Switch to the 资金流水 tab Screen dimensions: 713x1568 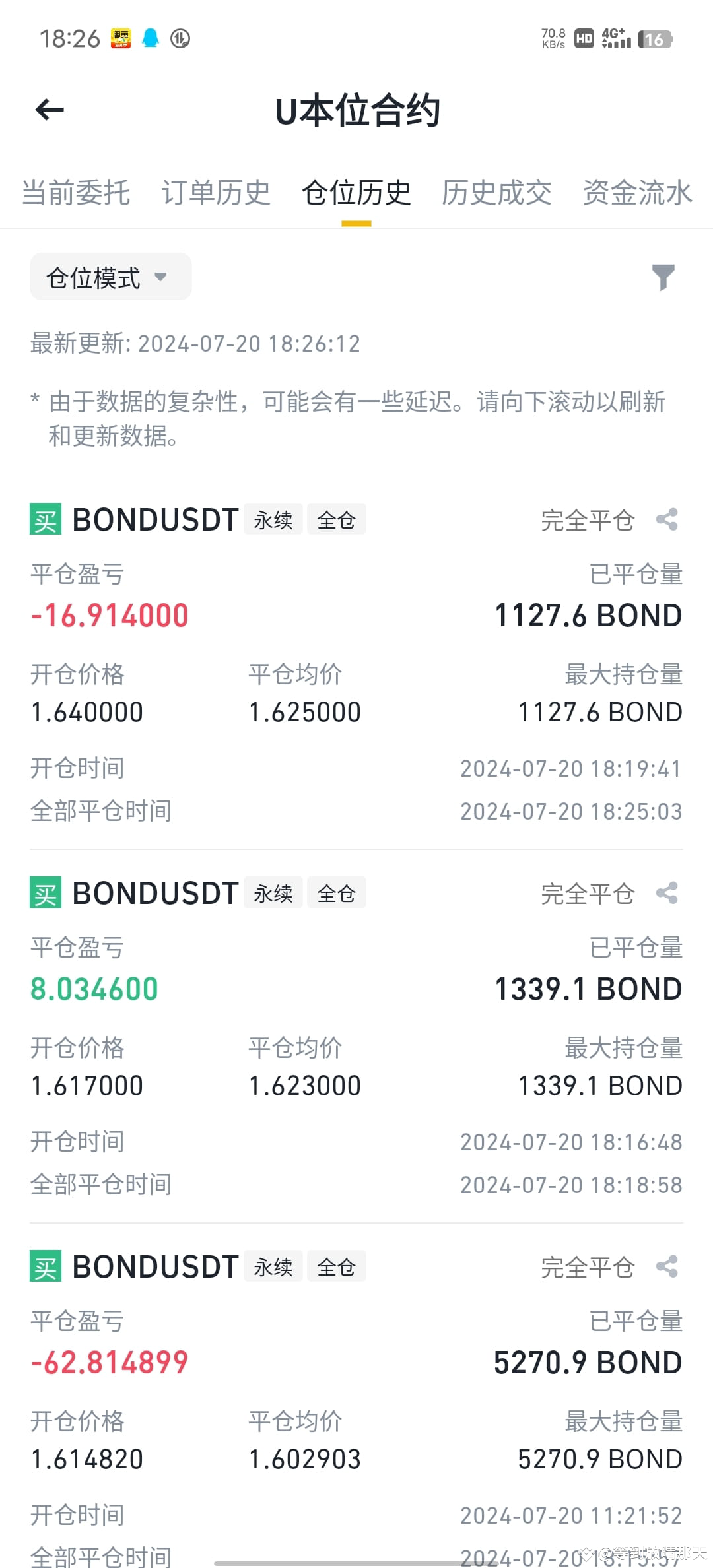636,193
